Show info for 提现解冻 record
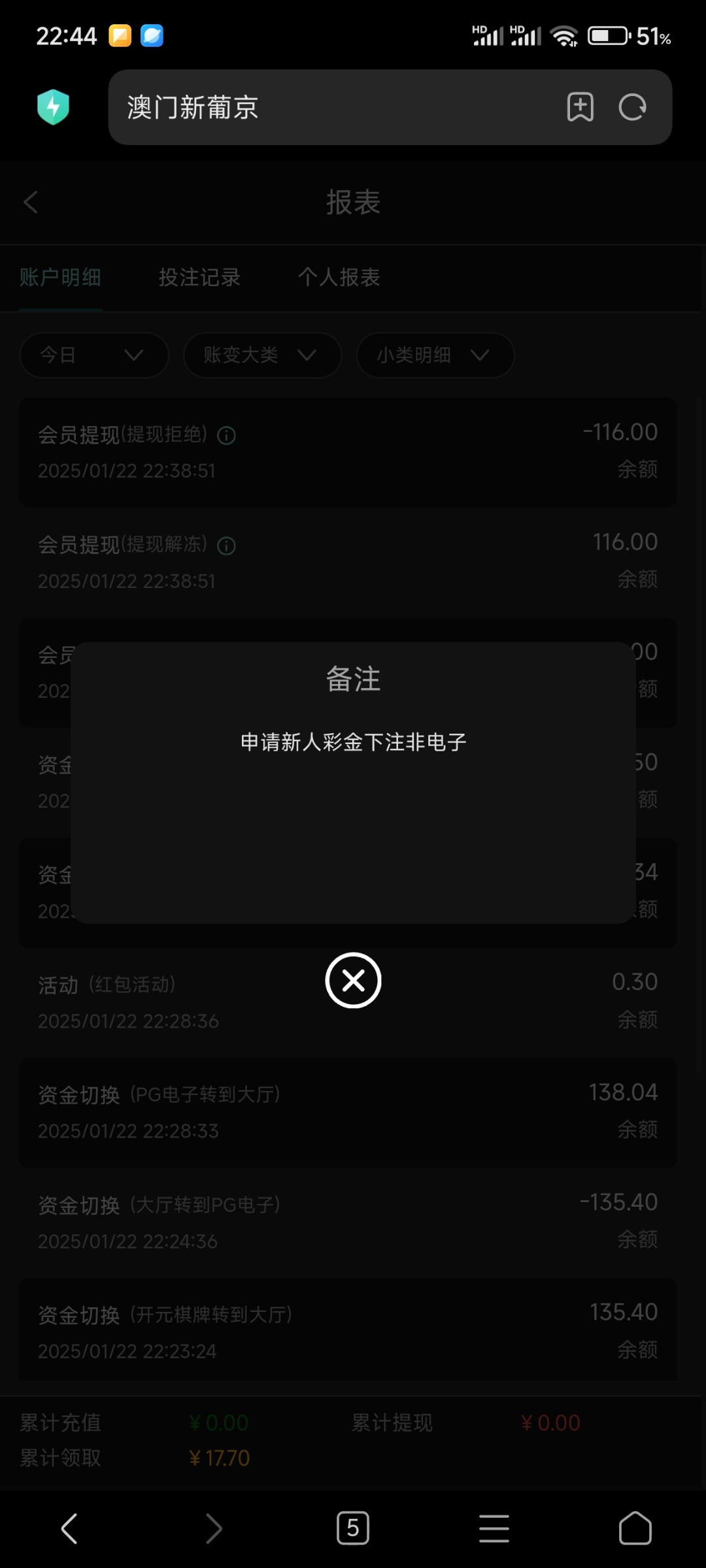 [x=226, y=546]
